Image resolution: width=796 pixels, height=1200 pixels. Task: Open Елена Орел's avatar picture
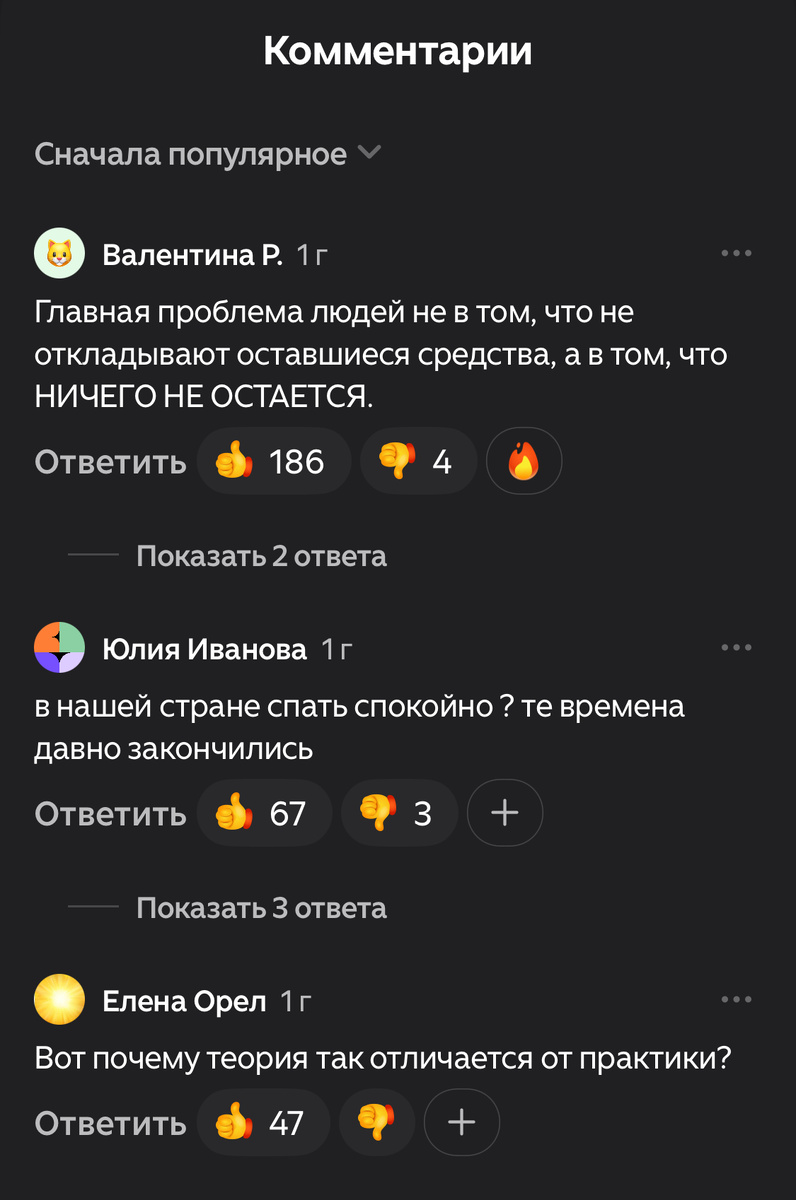(x=59, y=998)
